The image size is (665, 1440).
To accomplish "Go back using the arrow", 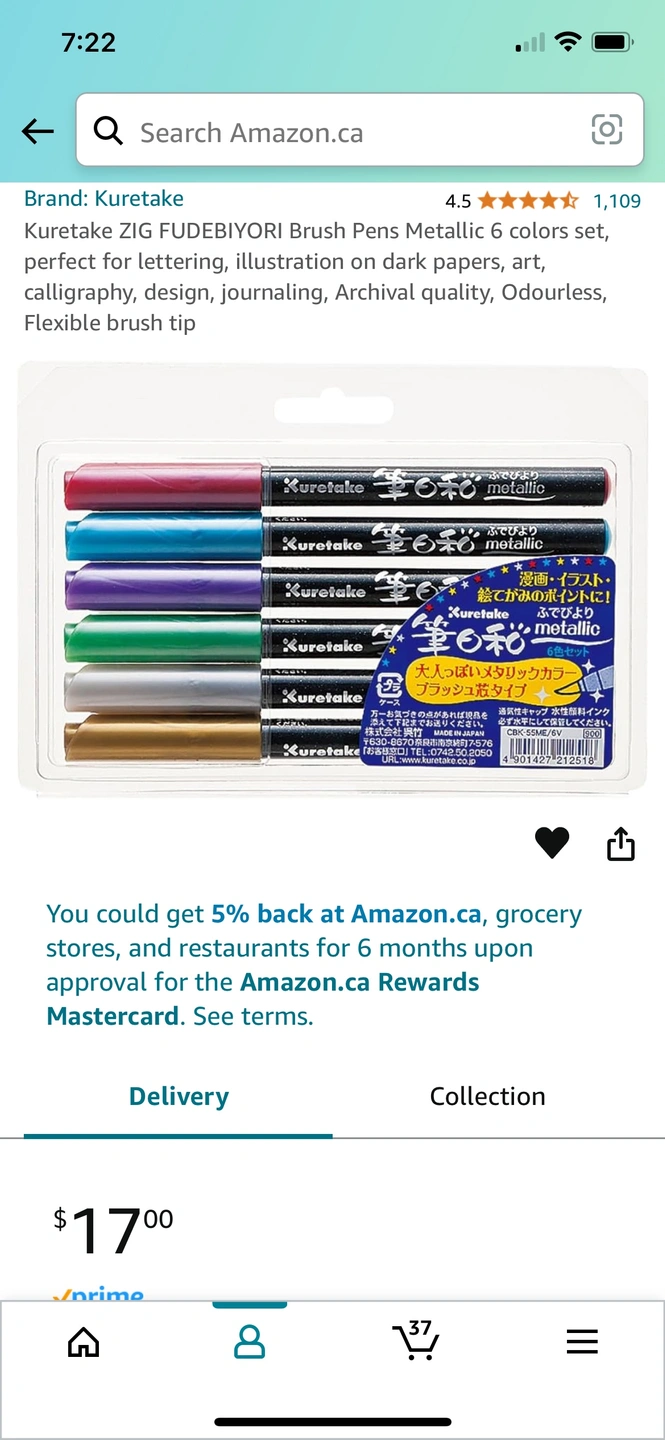I will click(x=38, y=131).
